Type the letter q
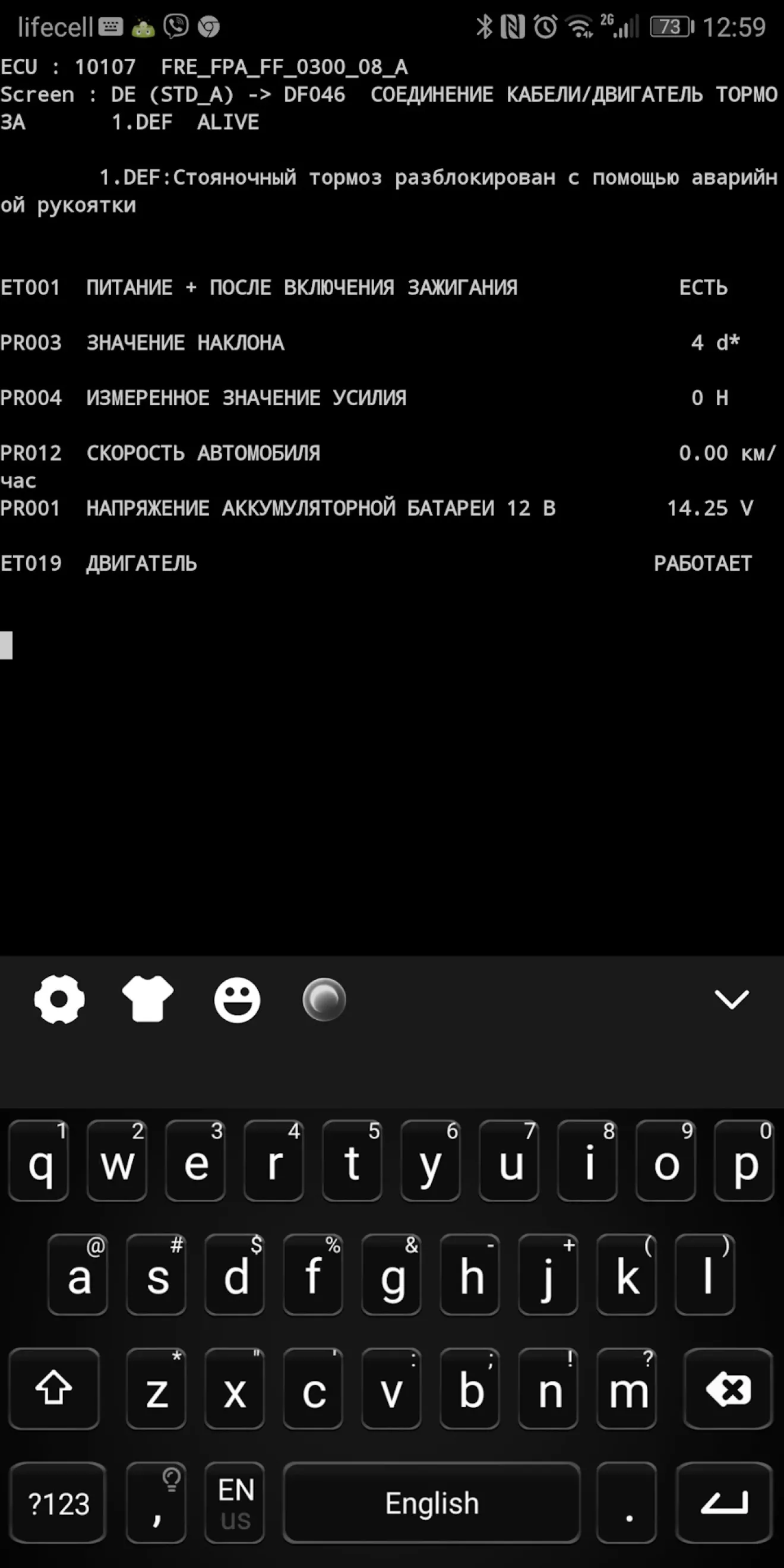Image resolution: width=784 pixels, height=1568 pixels. [x=39, y=1161]
